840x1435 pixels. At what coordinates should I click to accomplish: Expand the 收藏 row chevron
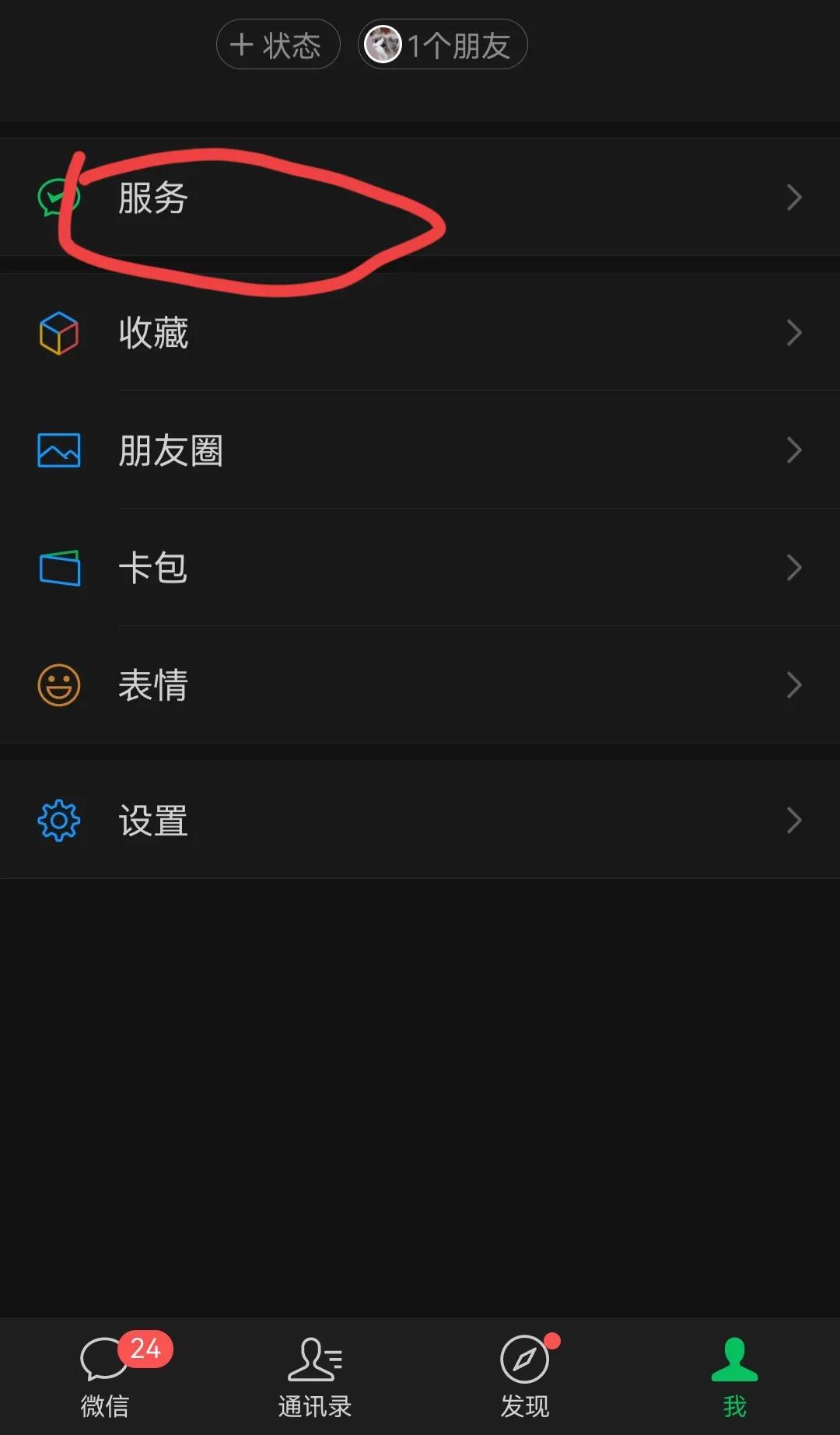click(794, 333)
